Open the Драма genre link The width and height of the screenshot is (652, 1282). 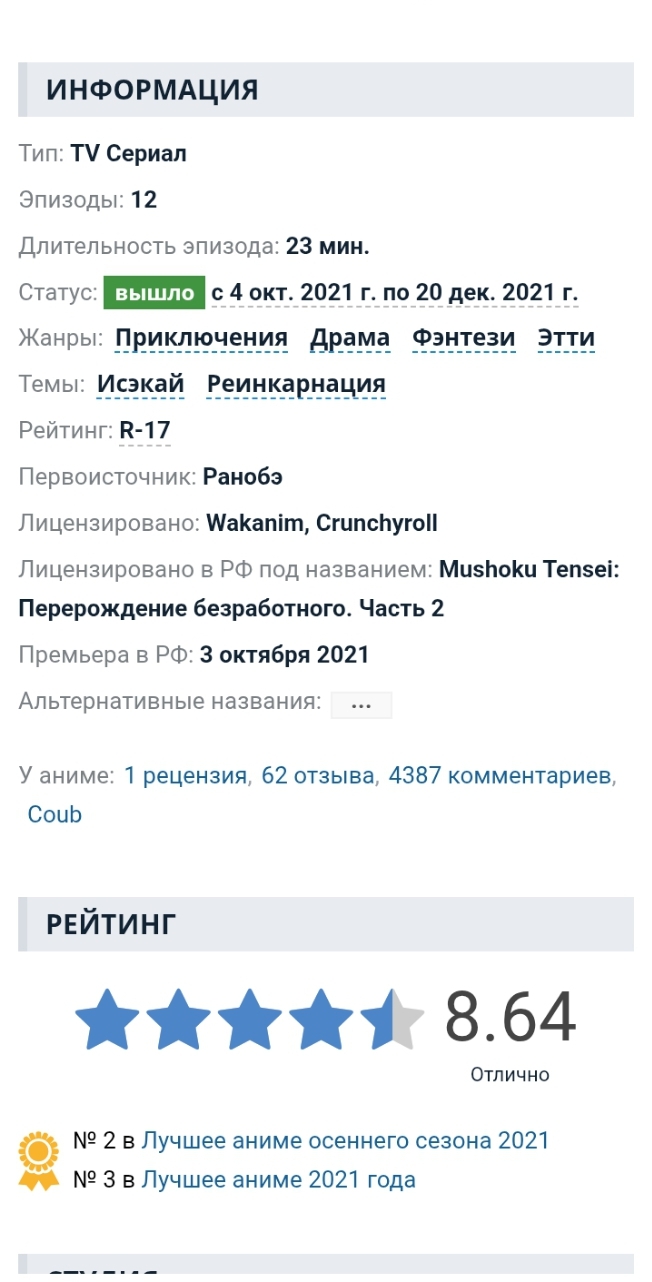tap(350, 338)
